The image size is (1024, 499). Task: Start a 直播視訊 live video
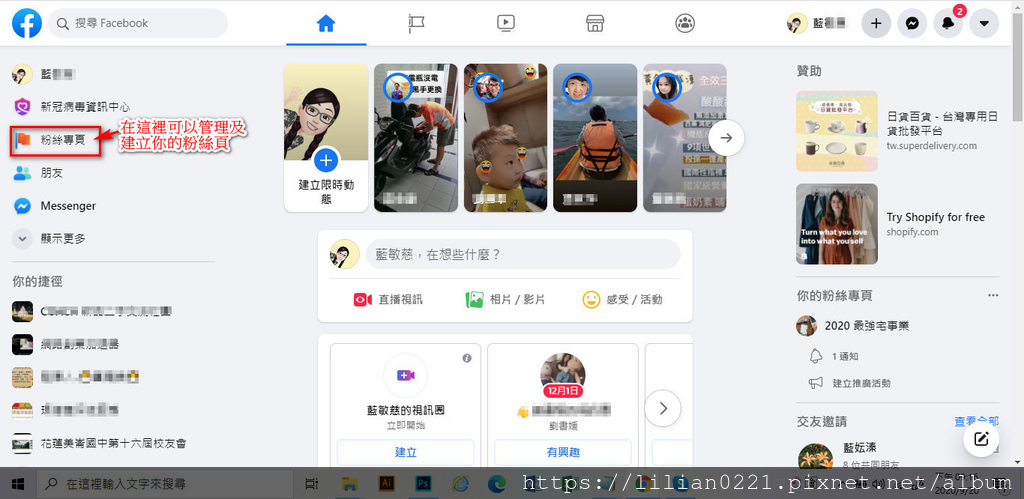pos(388,299)
